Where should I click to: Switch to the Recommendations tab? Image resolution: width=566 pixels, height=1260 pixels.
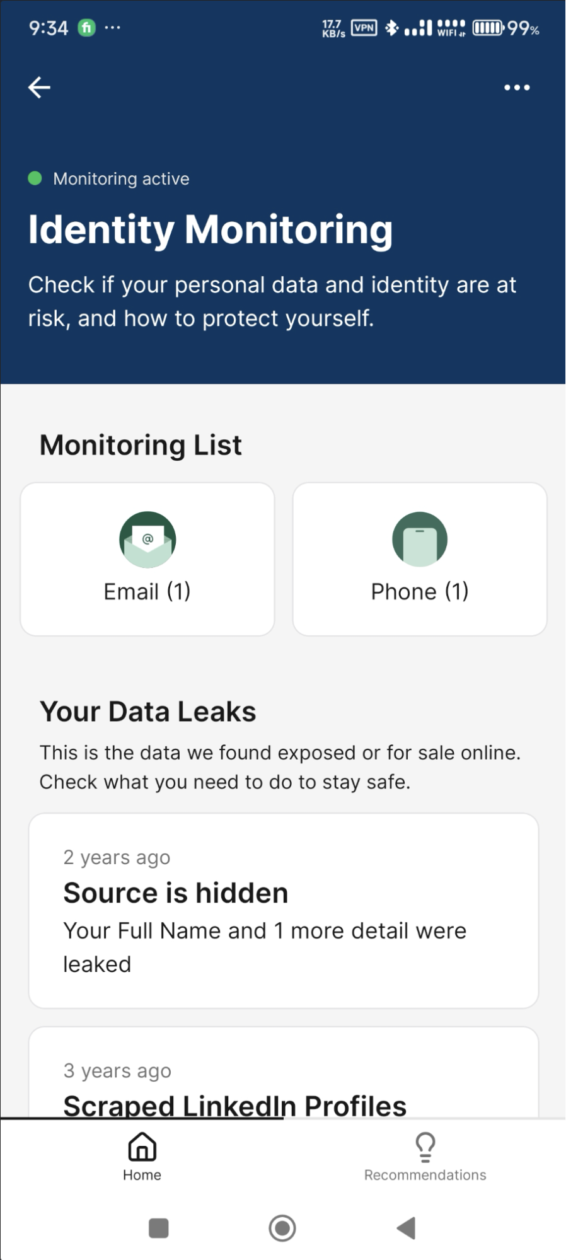click(x=425, y=1157)
